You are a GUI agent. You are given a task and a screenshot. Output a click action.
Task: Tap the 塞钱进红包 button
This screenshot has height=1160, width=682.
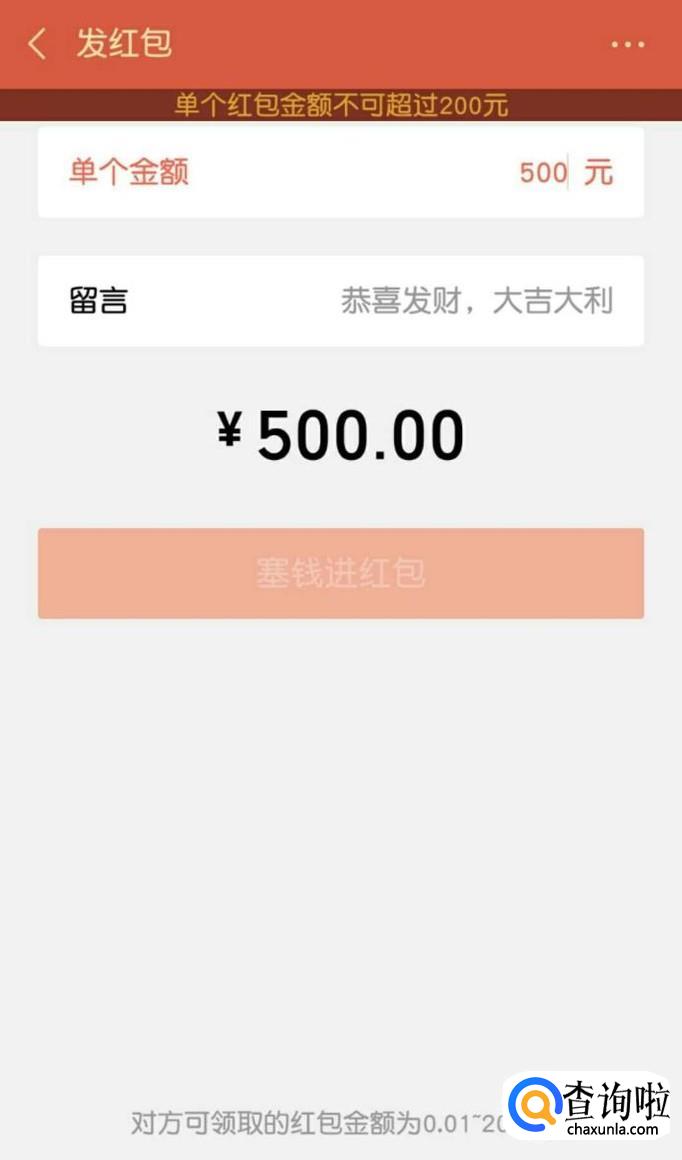(341, 573)
